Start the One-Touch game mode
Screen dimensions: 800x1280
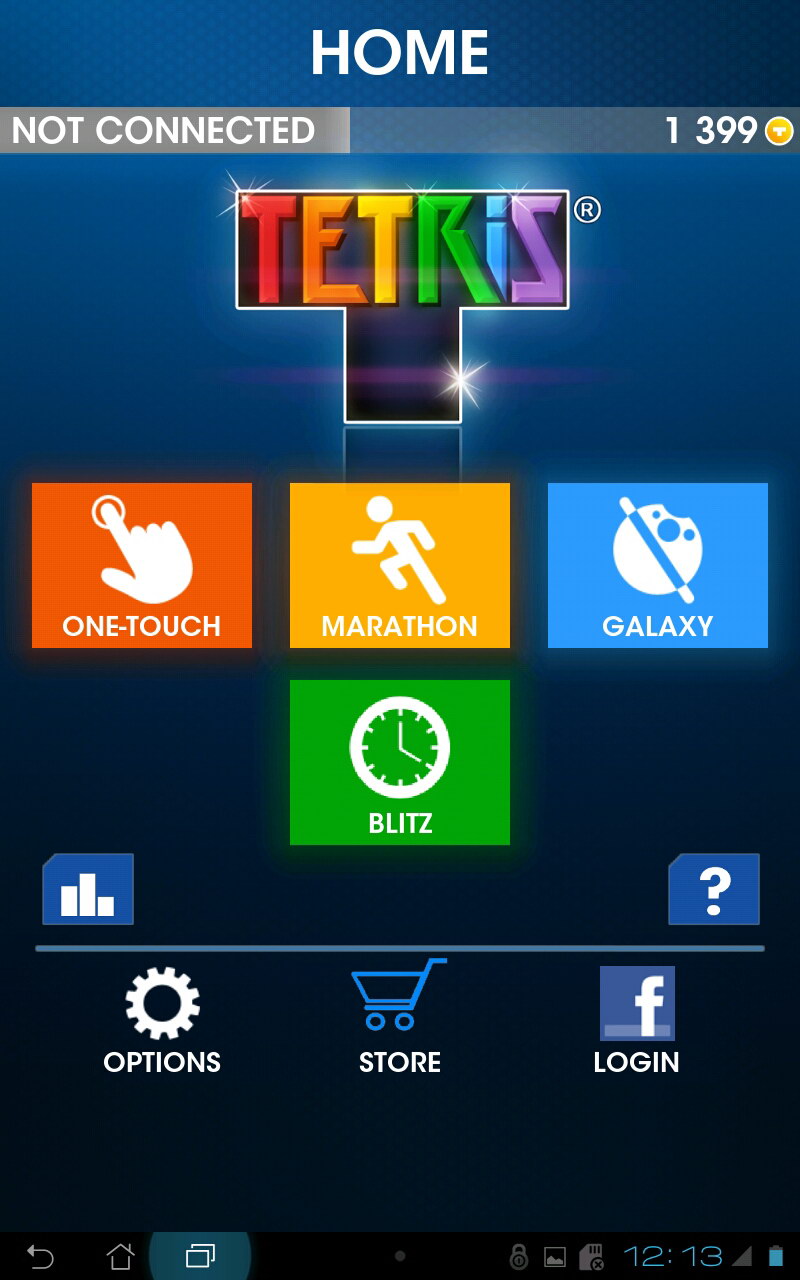142,565
